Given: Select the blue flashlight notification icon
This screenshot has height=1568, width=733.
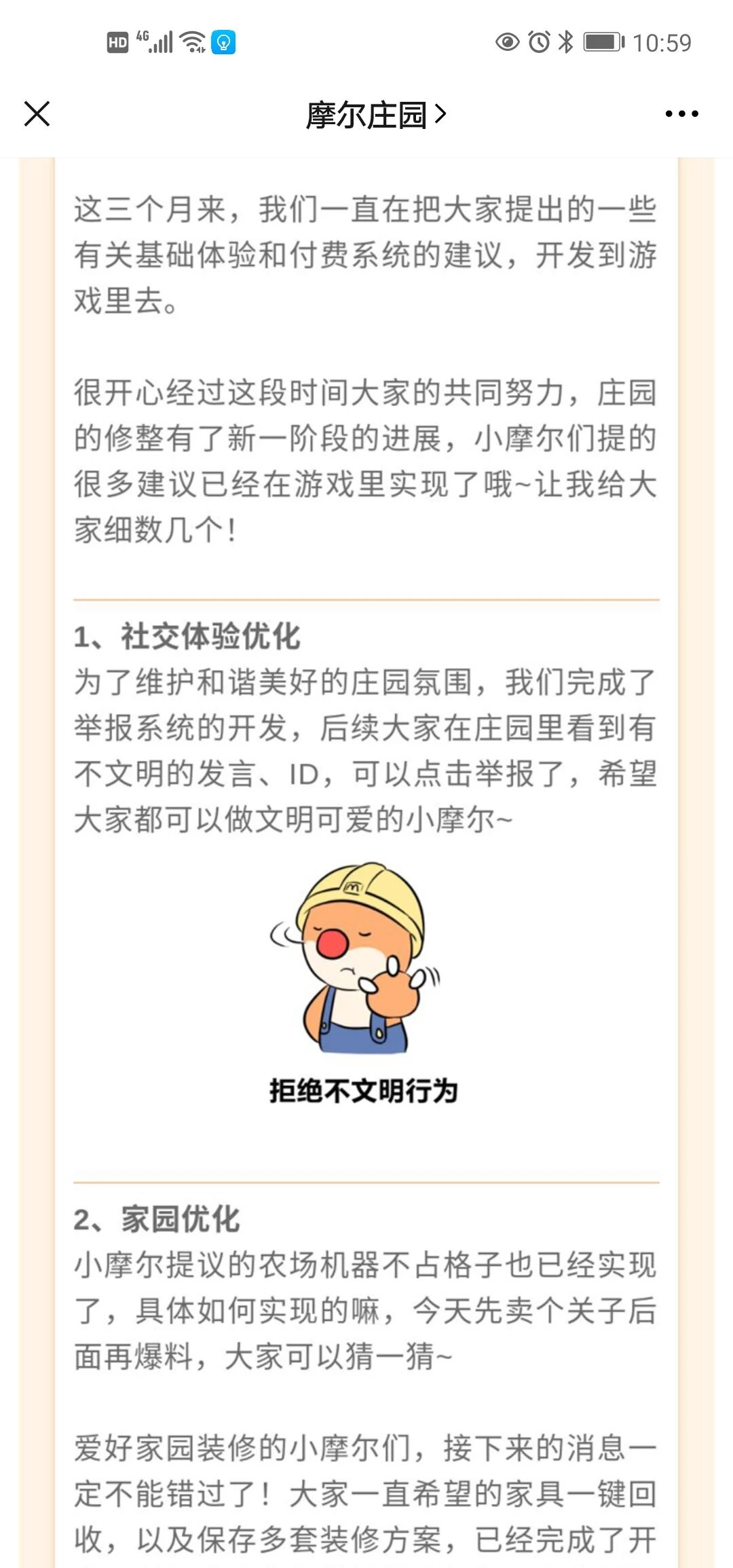Looking at the screenshot, I should coord(222,42).
